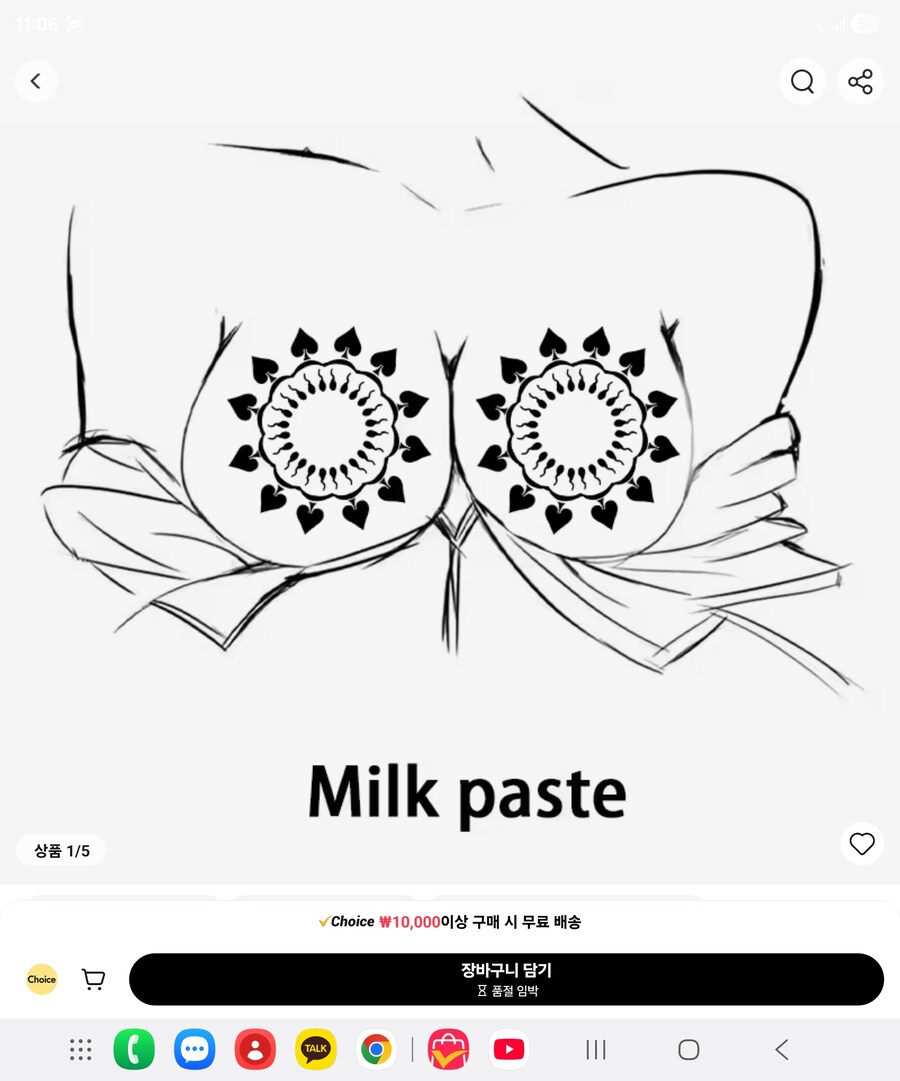Tap the yellow Choice badge icon
Image resolution: width=900 pixels, height=1081 pixels.
(42, 979)
